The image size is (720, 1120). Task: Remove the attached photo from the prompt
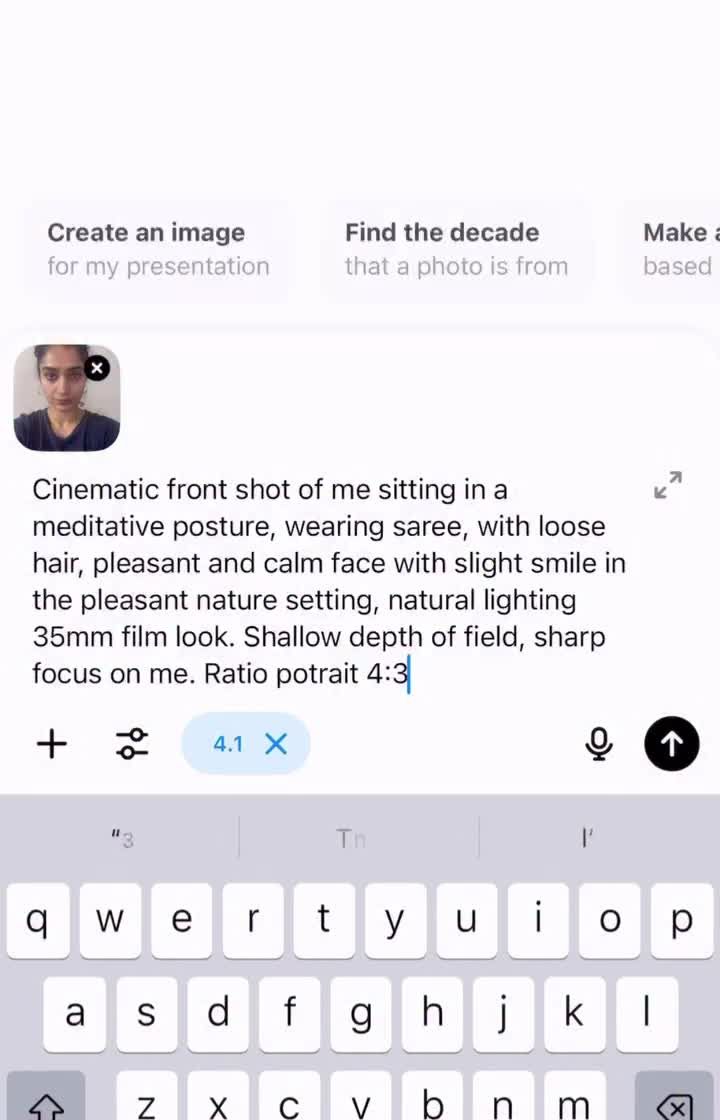(97, 368)
